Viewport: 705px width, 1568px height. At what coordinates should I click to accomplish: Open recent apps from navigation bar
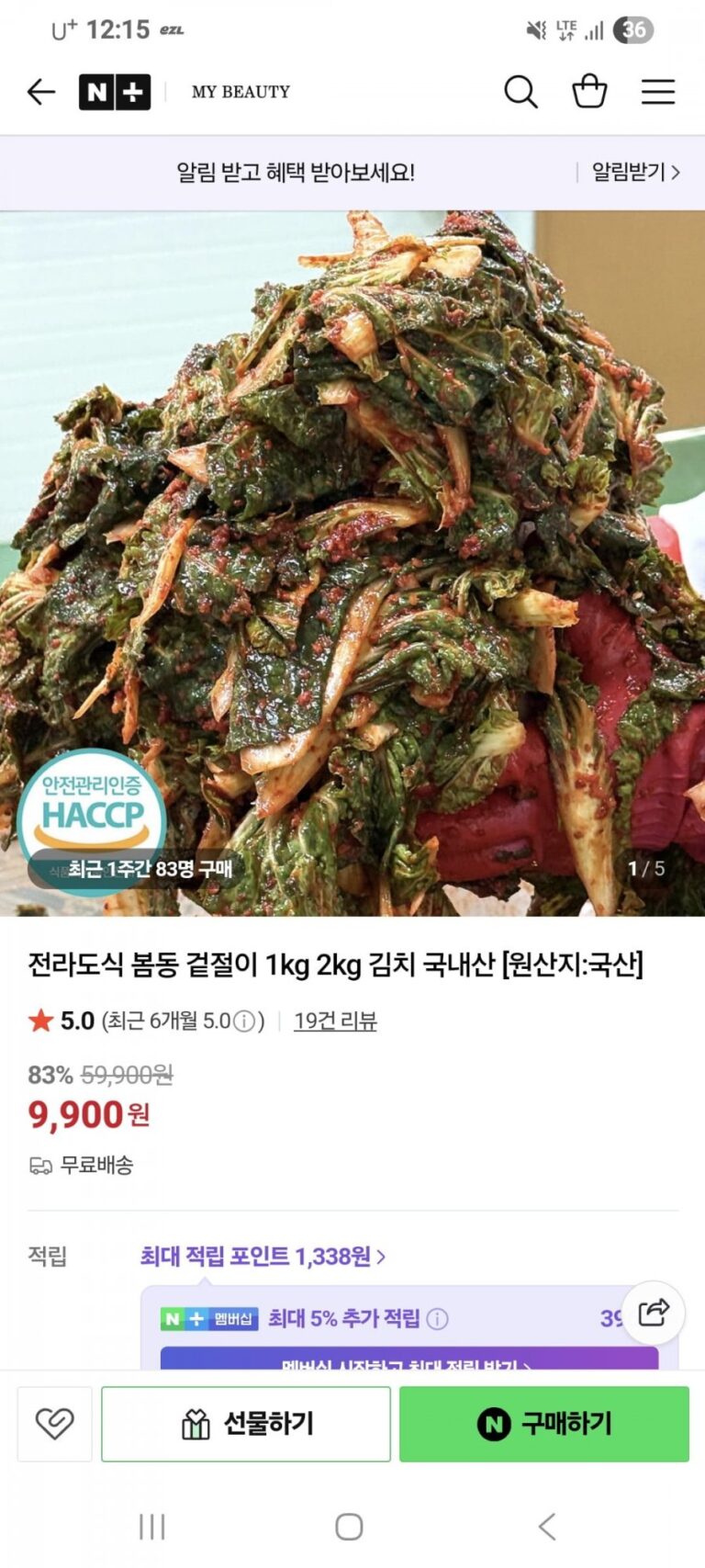pos(151,1527)
